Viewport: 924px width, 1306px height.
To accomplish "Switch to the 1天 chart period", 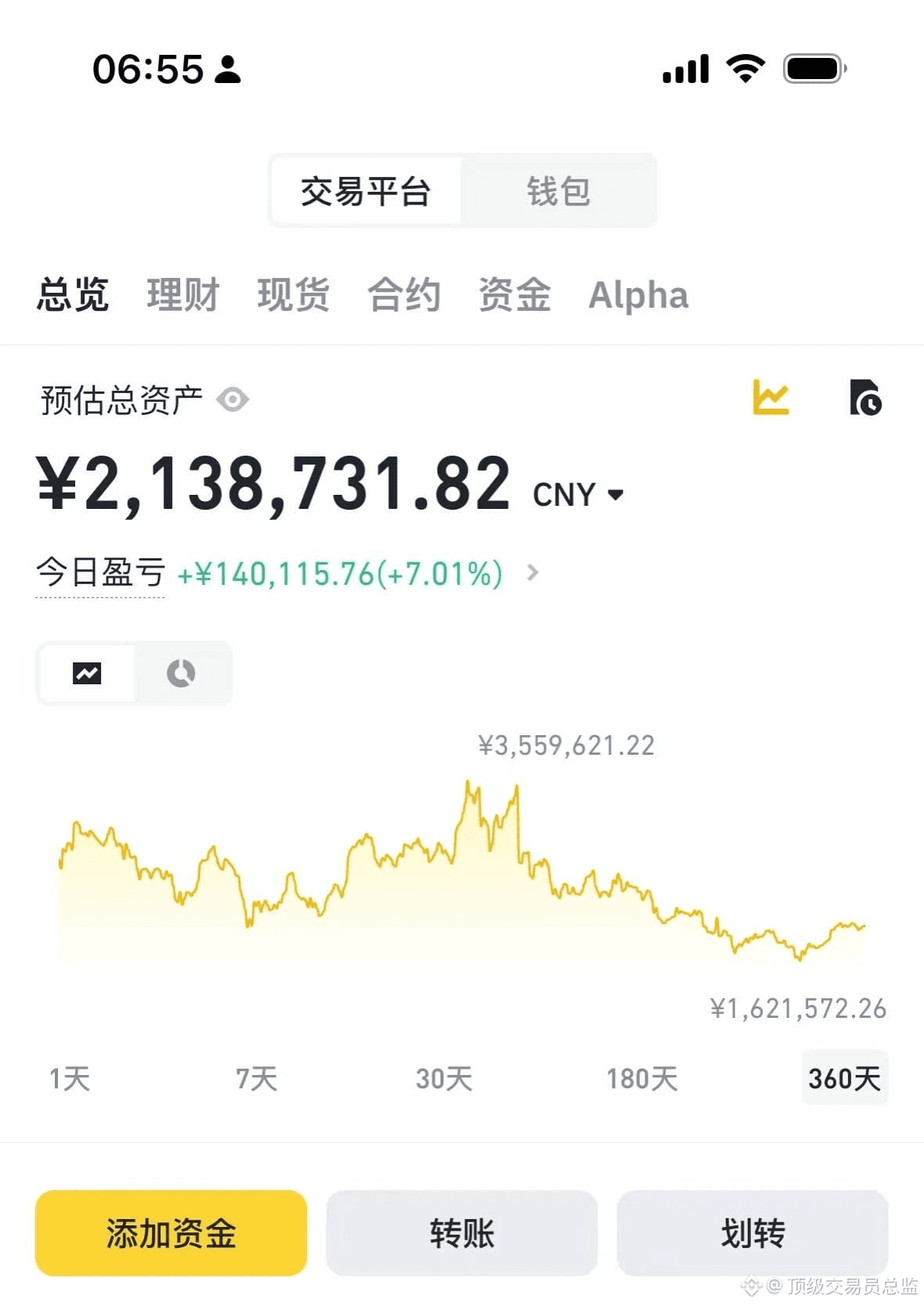I will point(69,1078).
